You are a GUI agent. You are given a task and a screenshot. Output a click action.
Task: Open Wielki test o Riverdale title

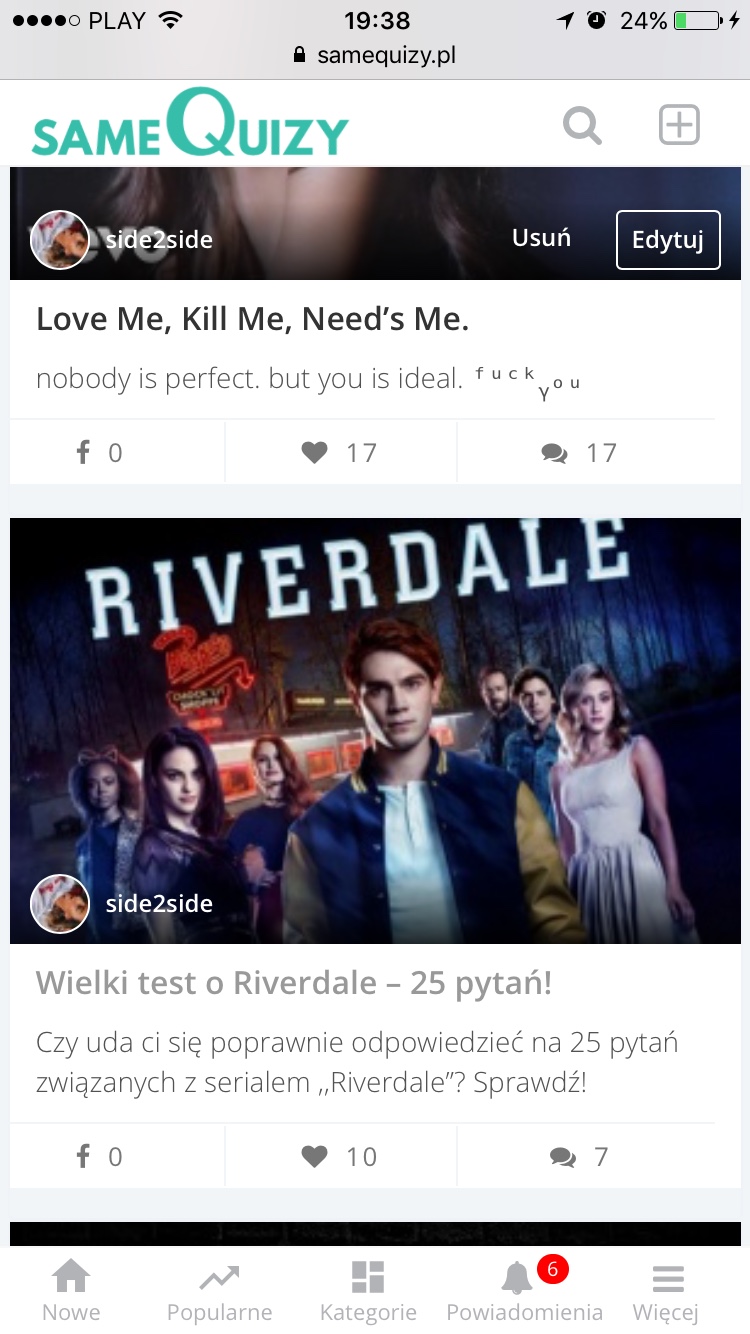click(294, 983)
